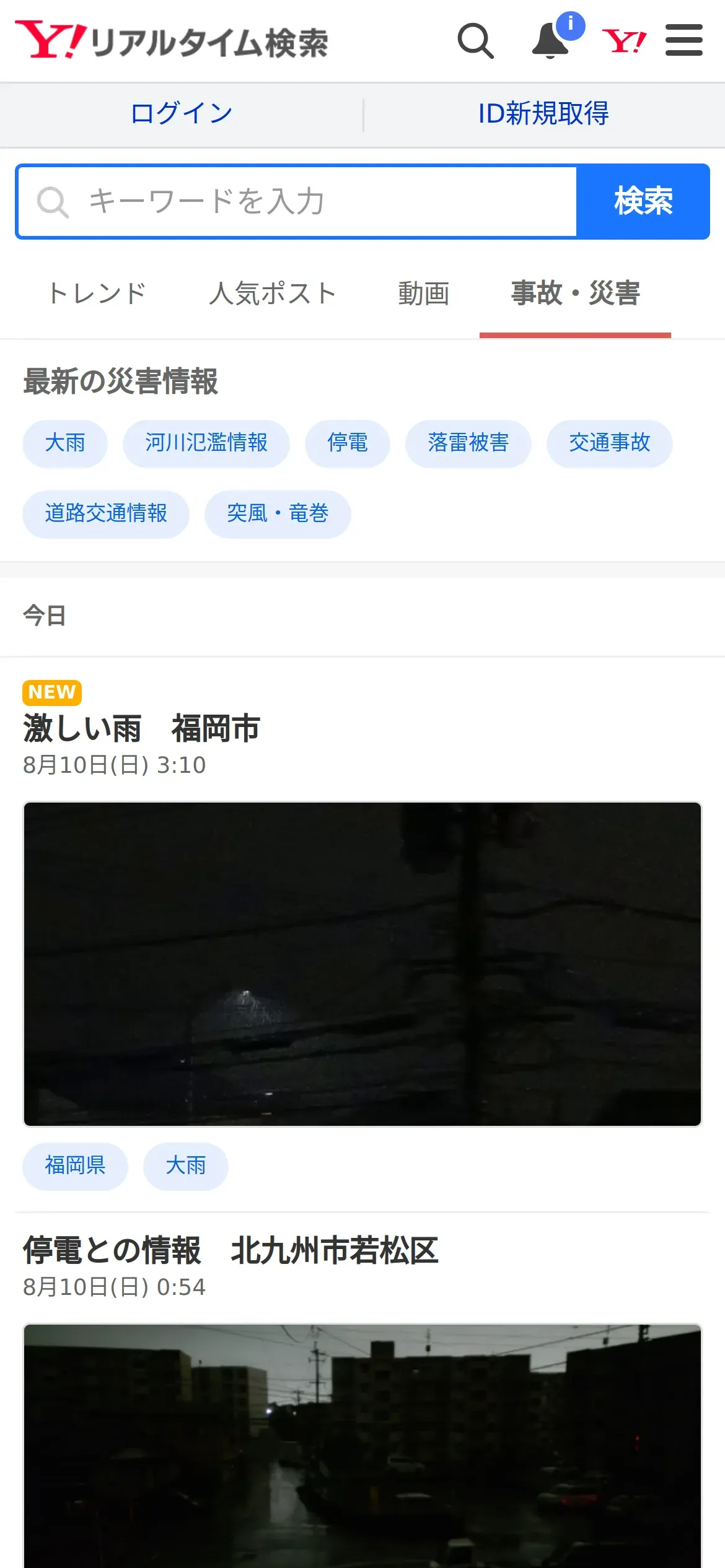Select the 突風・竜巻 chip
The height and width of the screenshot is (1568, 725).
278,514
